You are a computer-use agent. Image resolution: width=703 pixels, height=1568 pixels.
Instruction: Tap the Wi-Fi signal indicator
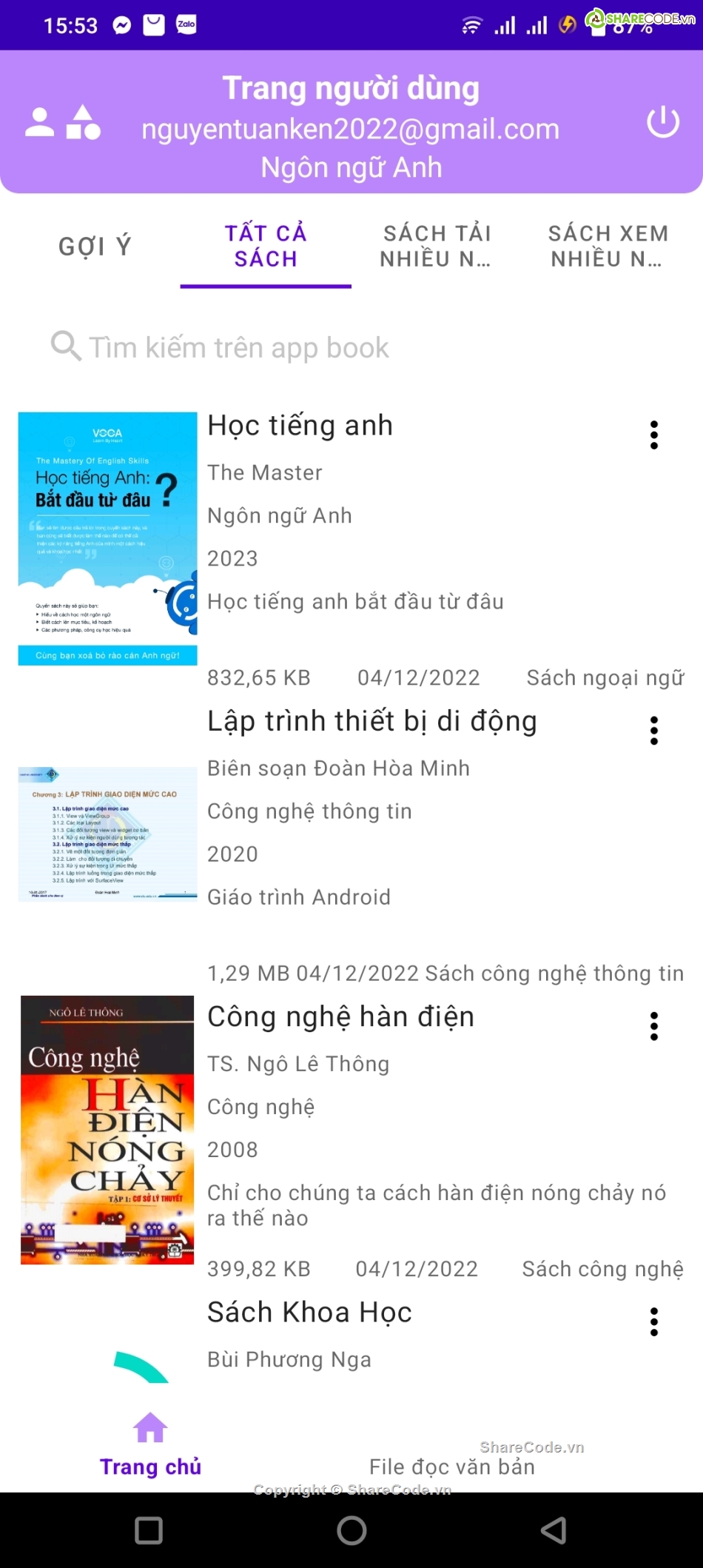click(471, 24)
